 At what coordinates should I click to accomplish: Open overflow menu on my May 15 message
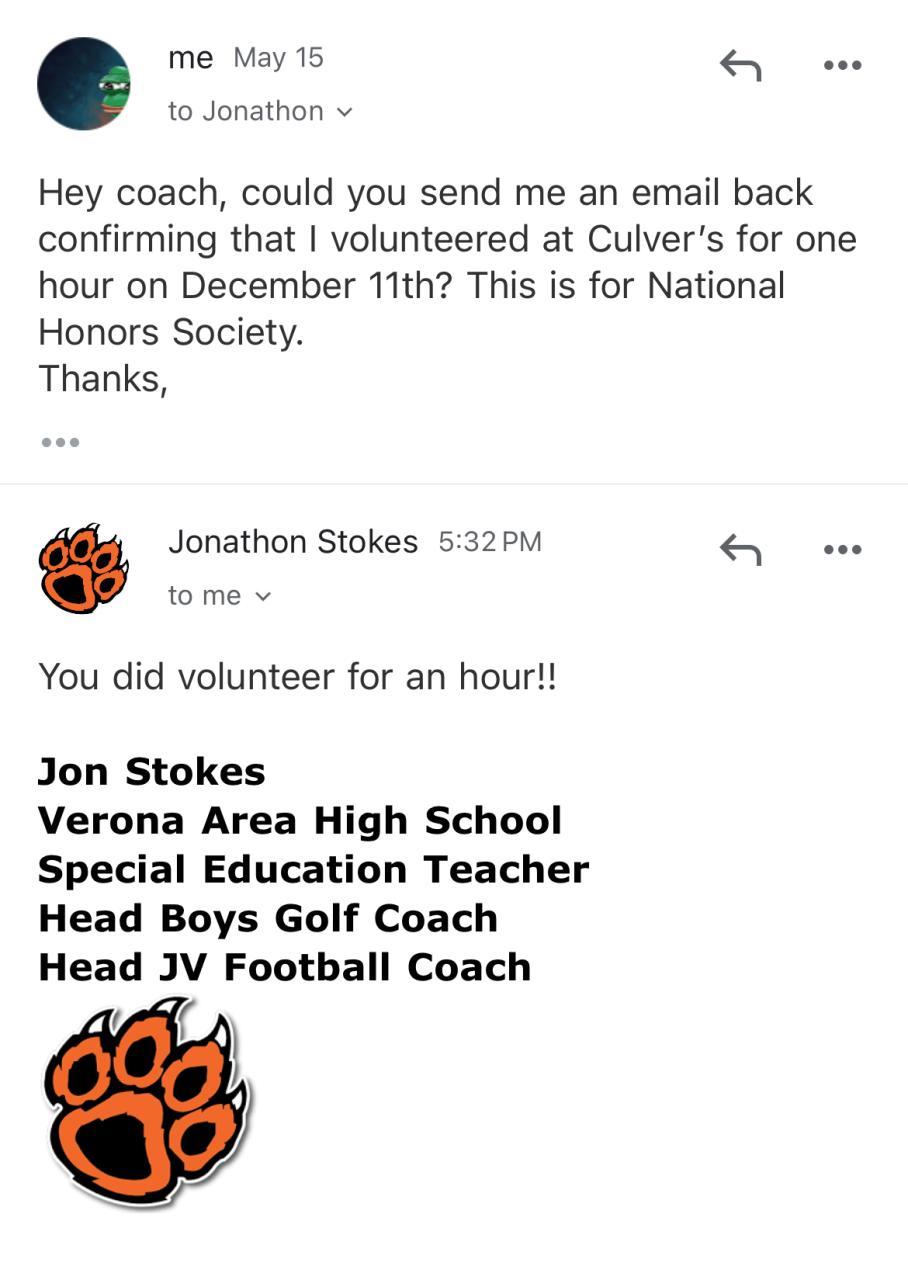pyautogui.click(x=842, y=67)
